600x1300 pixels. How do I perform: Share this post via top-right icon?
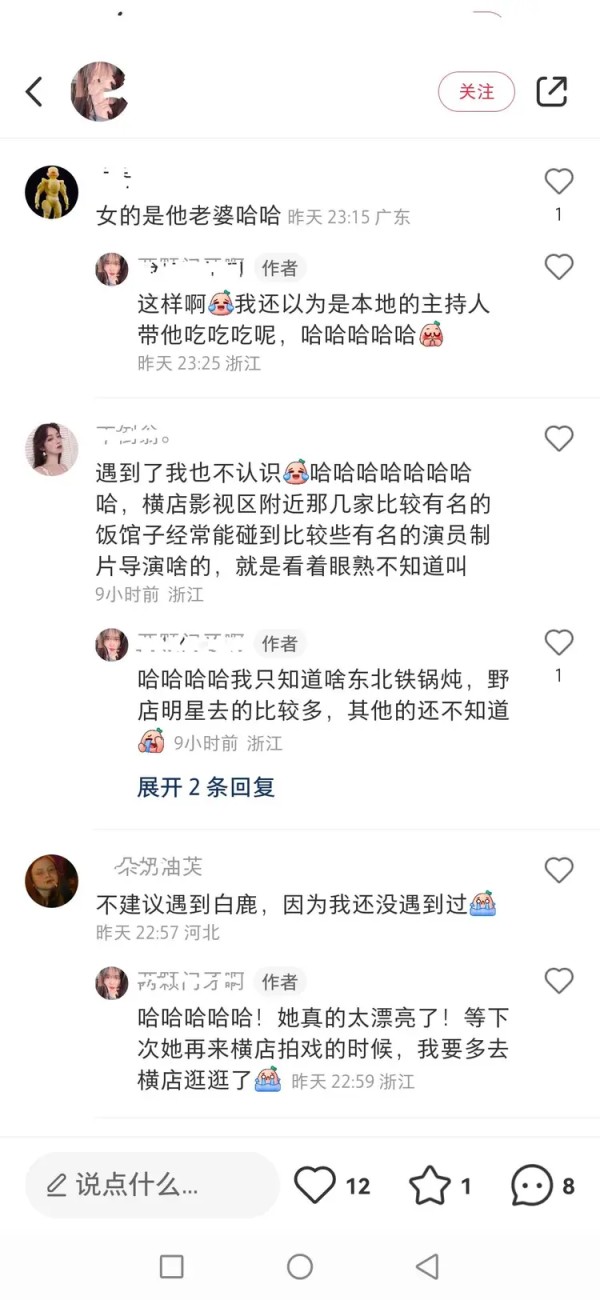[x=552, y=92]
